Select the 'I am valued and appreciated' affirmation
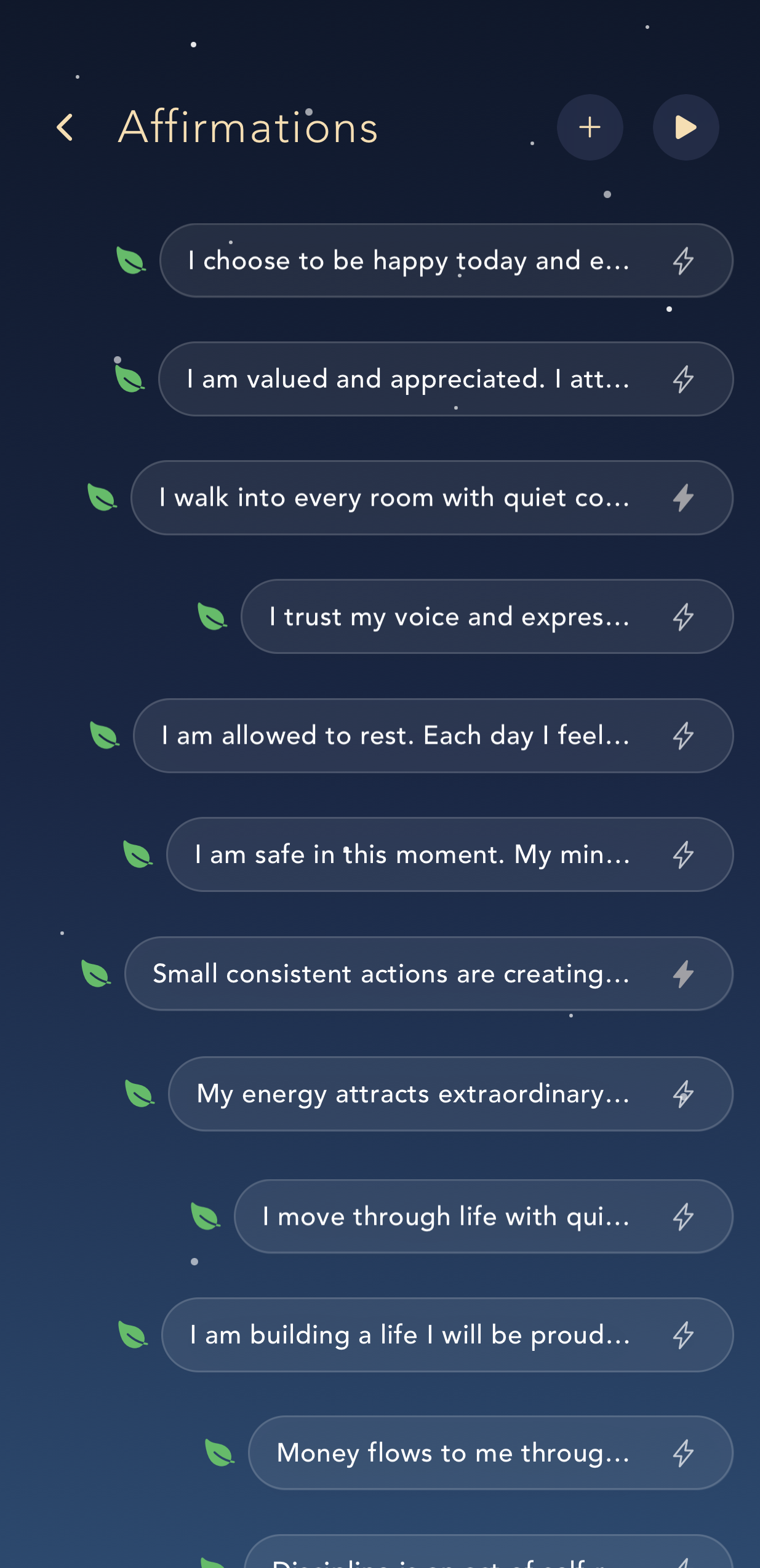 tap(408, 379)
